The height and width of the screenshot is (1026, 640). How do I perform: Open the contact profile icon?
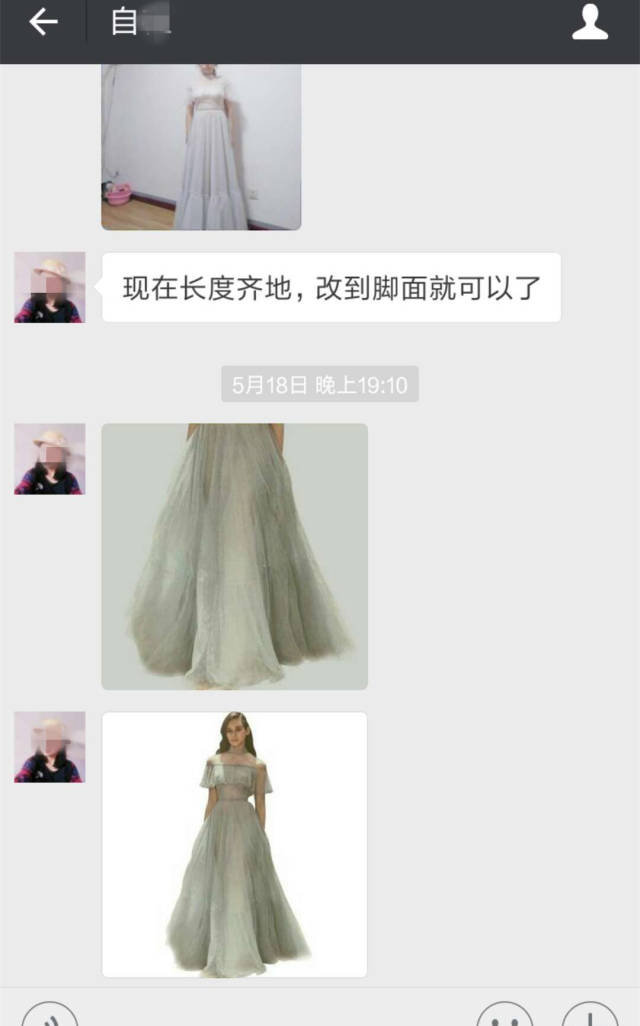(589, 22)
